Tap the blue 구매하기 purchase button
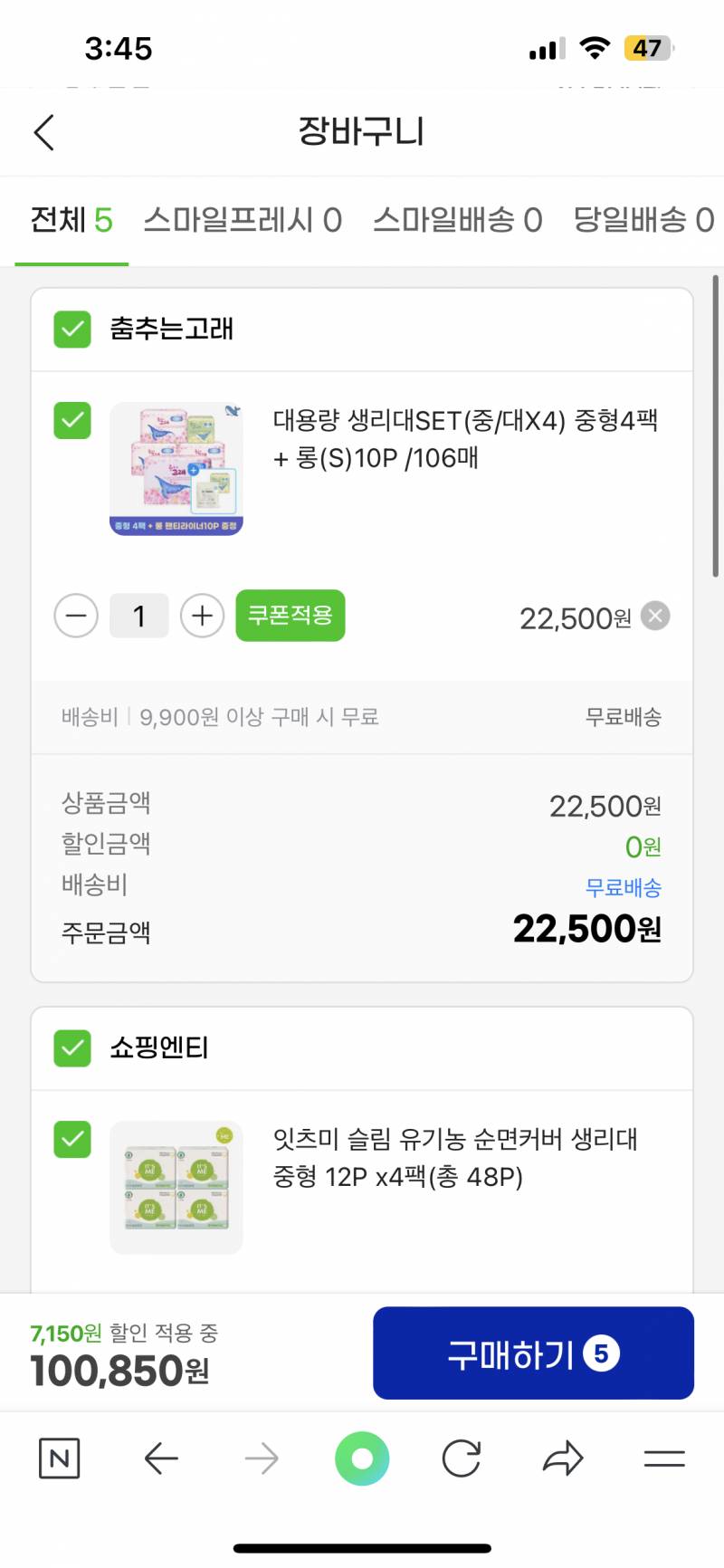Screen dimensions: 724x1568 click(532, 1353)
